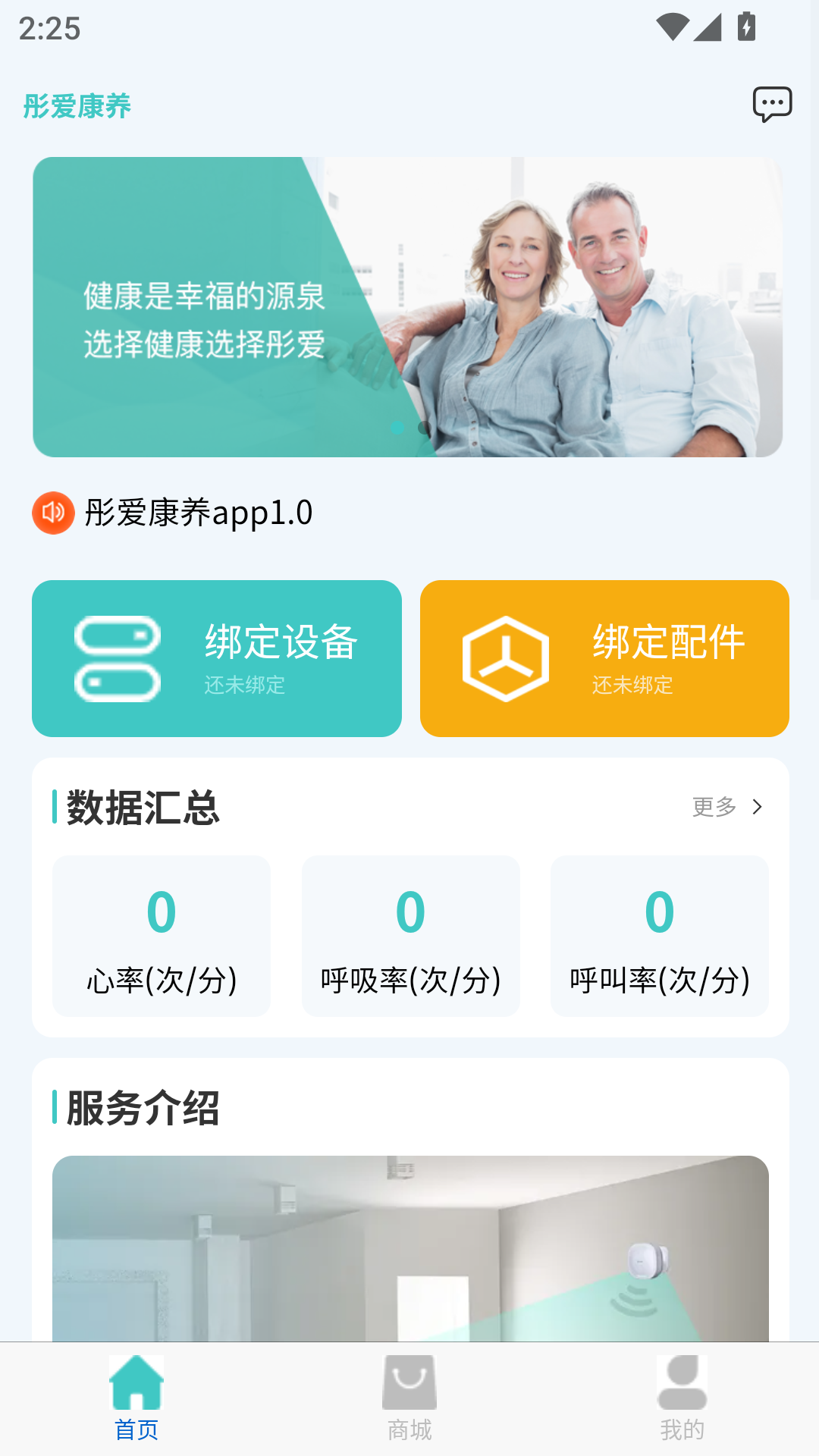
Task: Tap the 绑定设备 card
Action: pos(217,658)
